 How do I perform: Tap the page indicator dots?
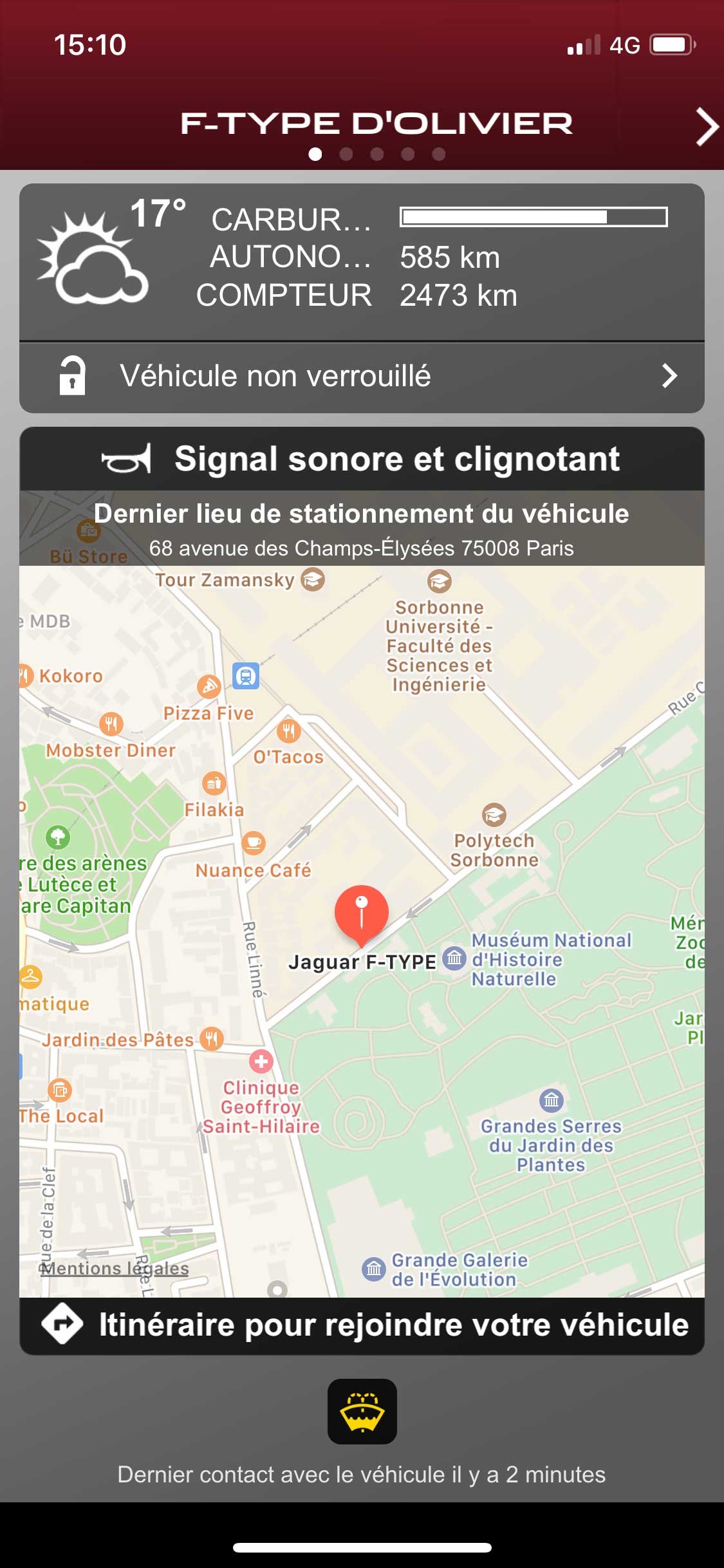(x=376, y=154)
